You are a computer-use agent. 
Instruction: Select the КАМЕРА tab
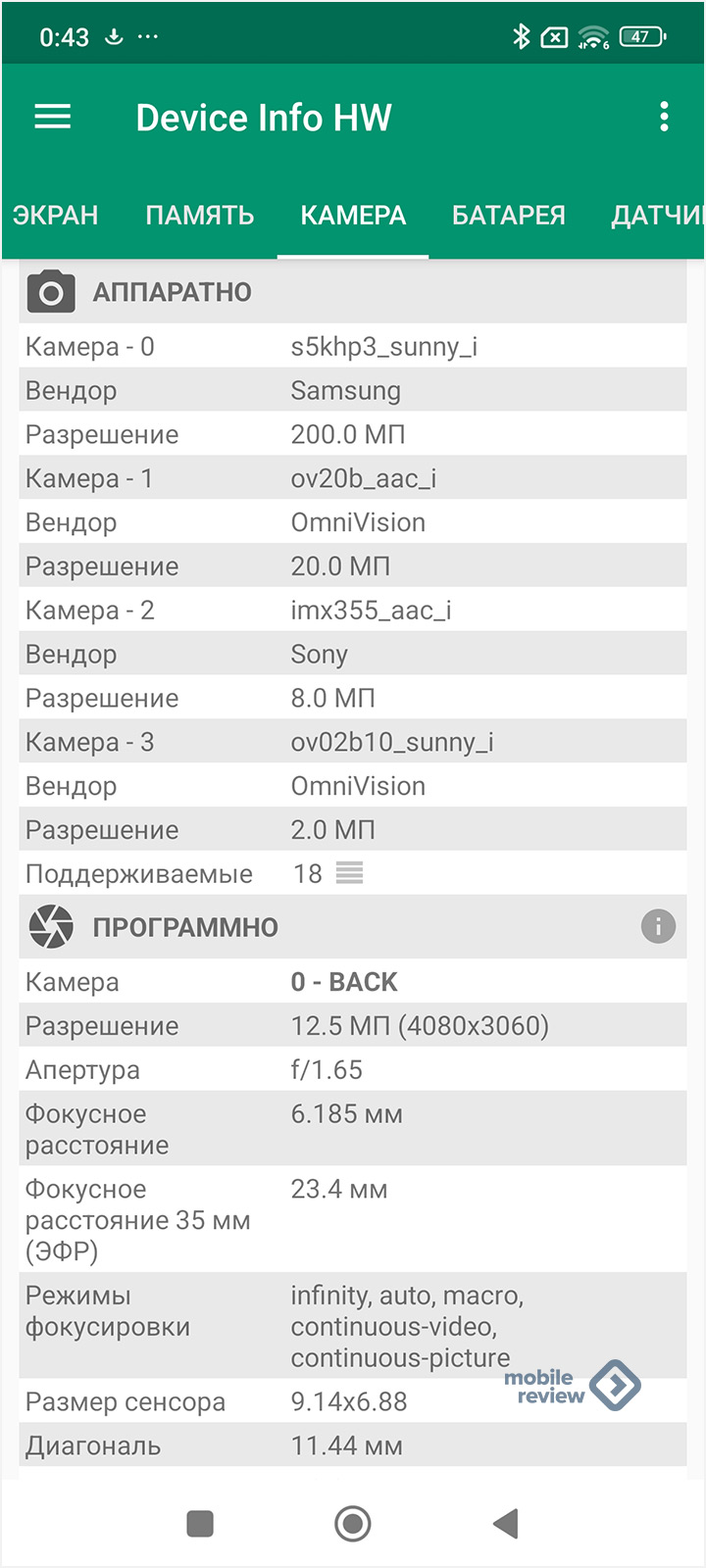353,216
